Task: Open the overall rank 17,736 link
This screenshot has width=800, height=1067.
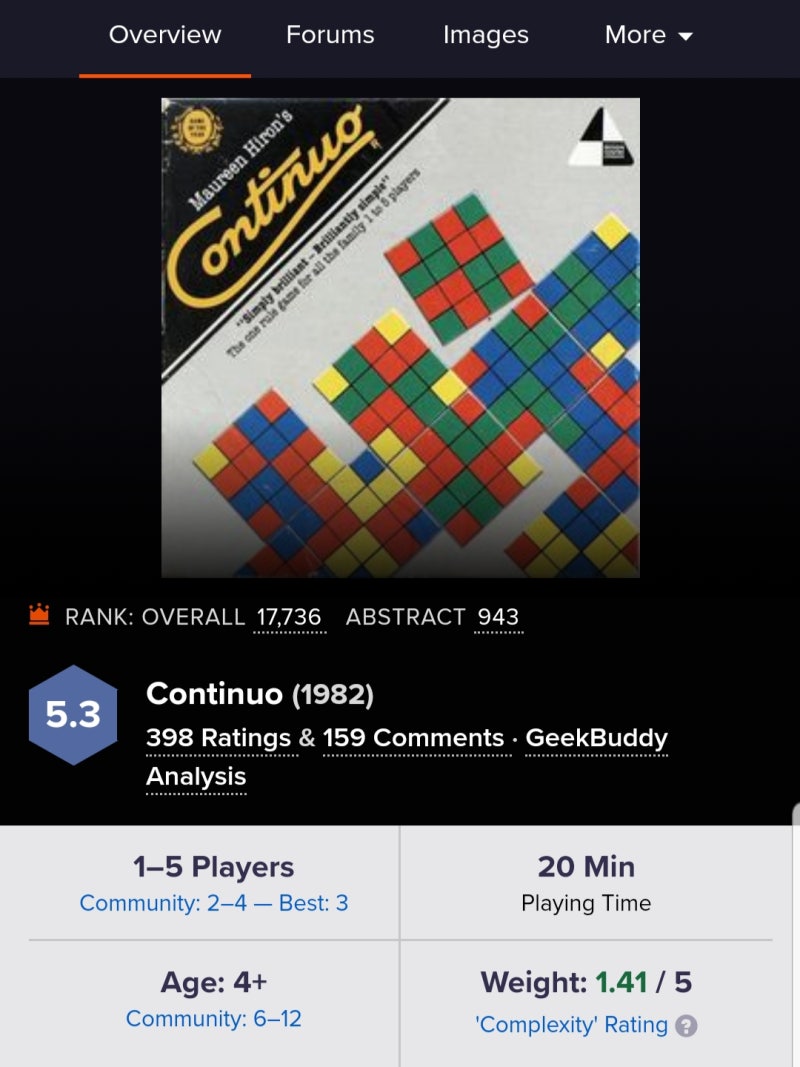Action: [289, 617]
